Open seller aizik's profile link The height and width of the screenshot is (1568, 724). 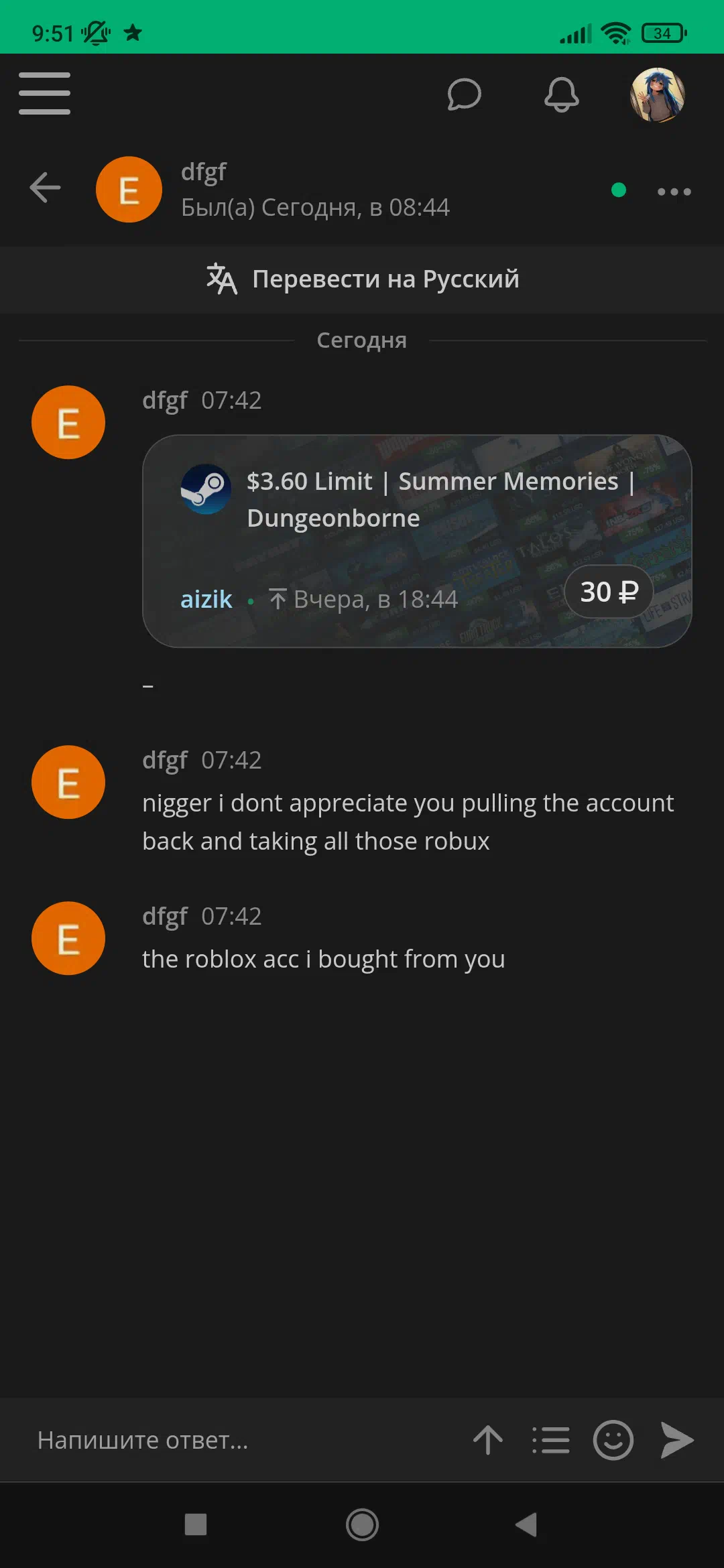tap(206, 599)
